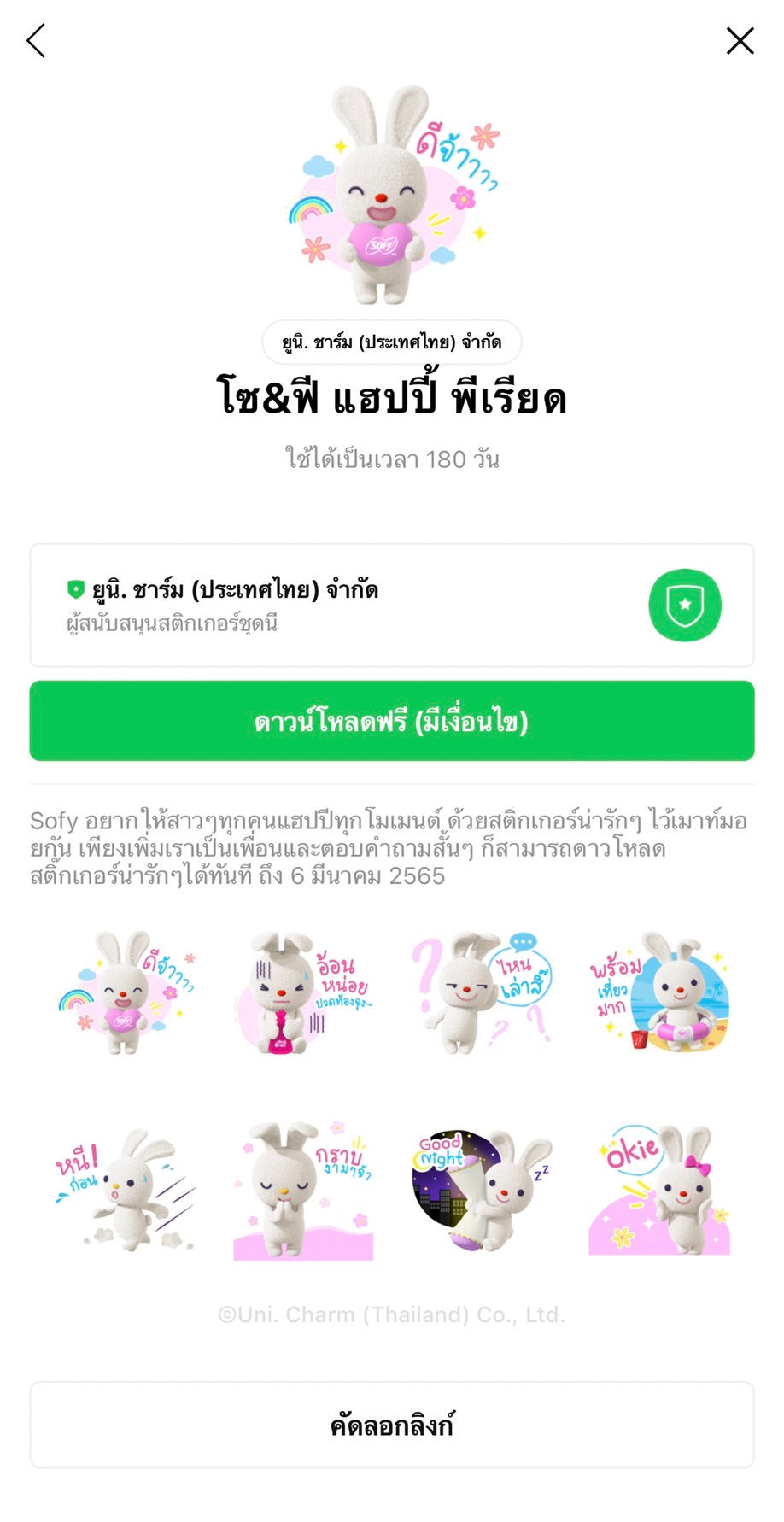Preview the พร้อมเที่ยวมาก beach sticker

659,992
